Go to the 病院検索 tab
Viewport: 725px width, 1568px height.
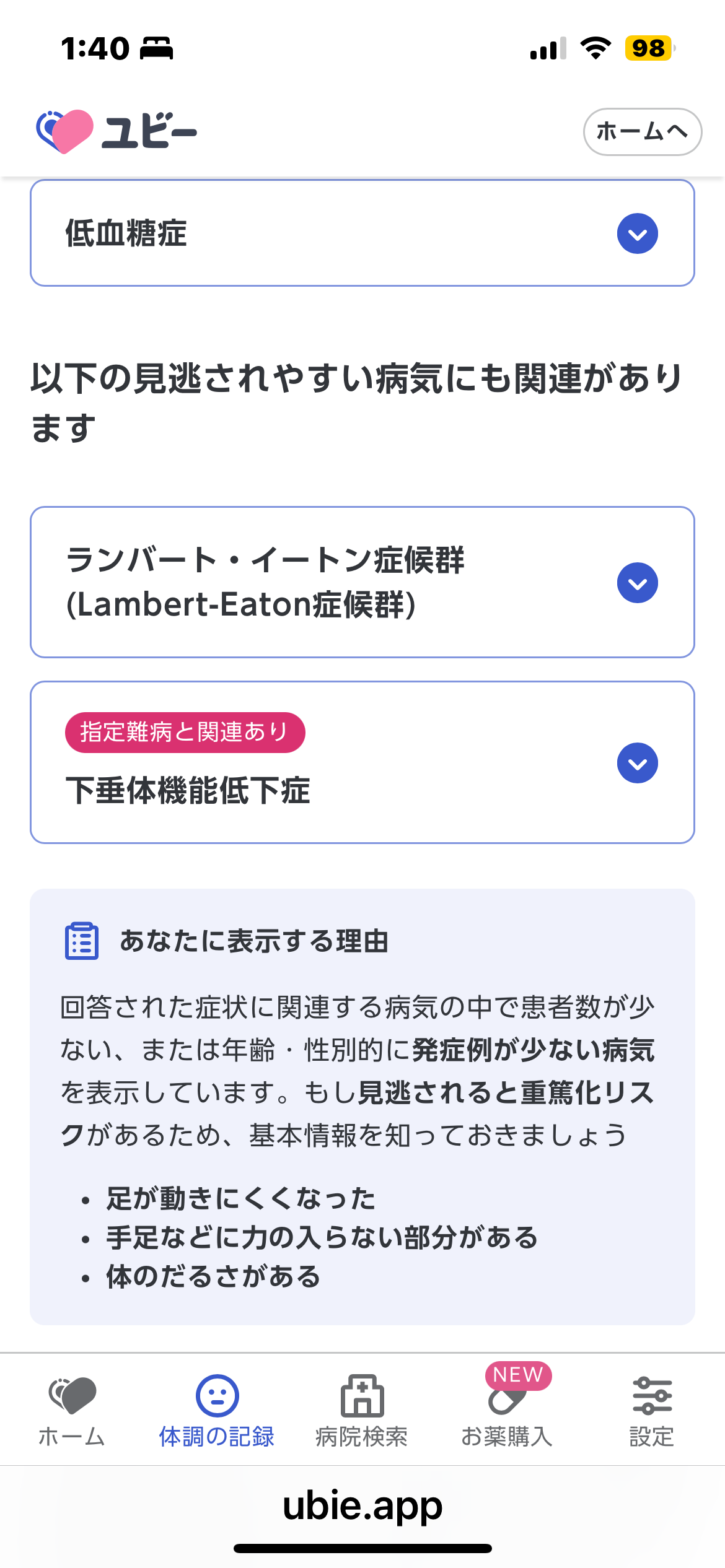(362, 1409)
